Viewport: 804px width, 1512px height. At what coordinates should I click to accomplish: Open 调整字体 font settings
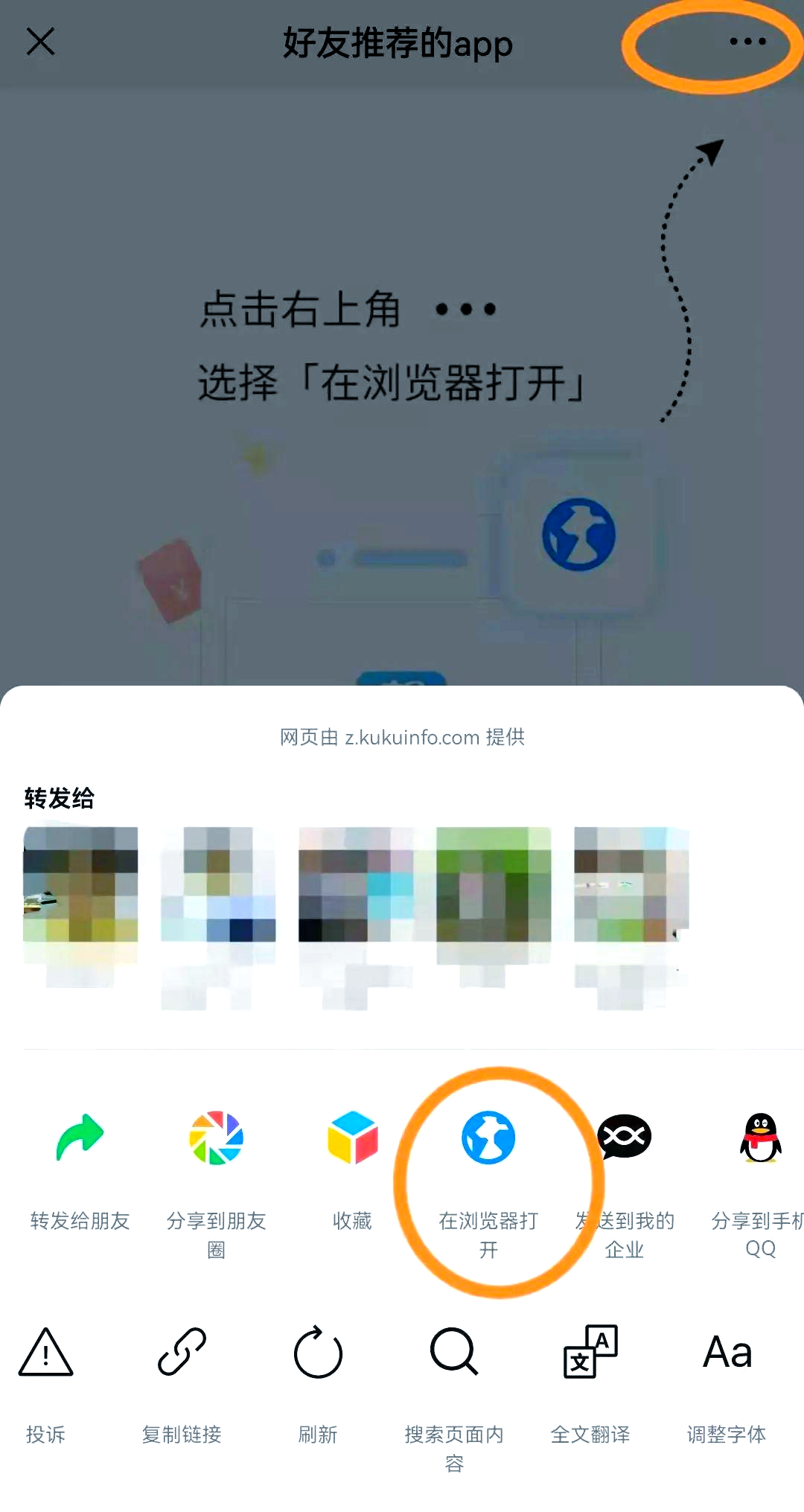pos(727,1353)
